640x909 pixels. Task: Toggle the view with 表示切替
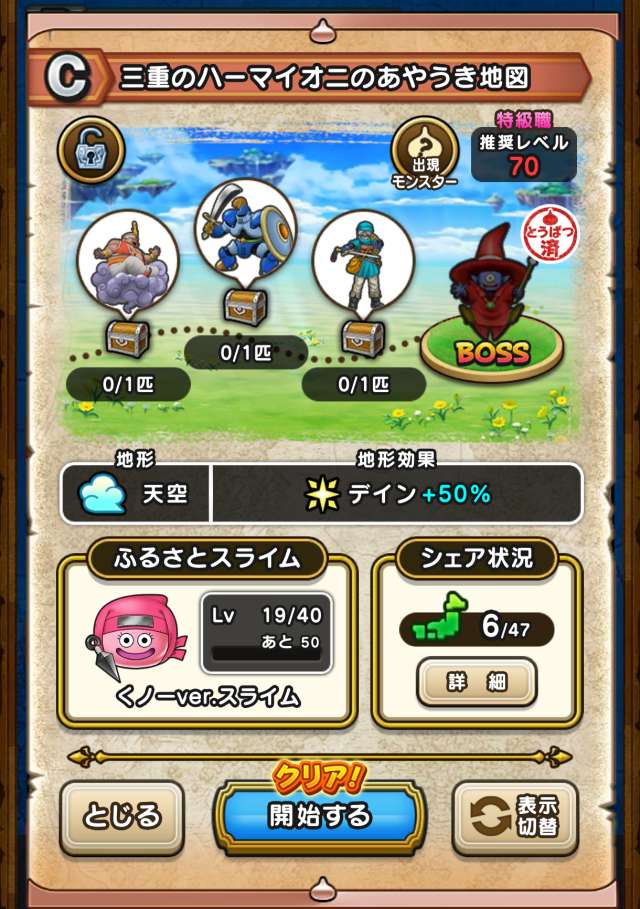click(x=515, y=817)
